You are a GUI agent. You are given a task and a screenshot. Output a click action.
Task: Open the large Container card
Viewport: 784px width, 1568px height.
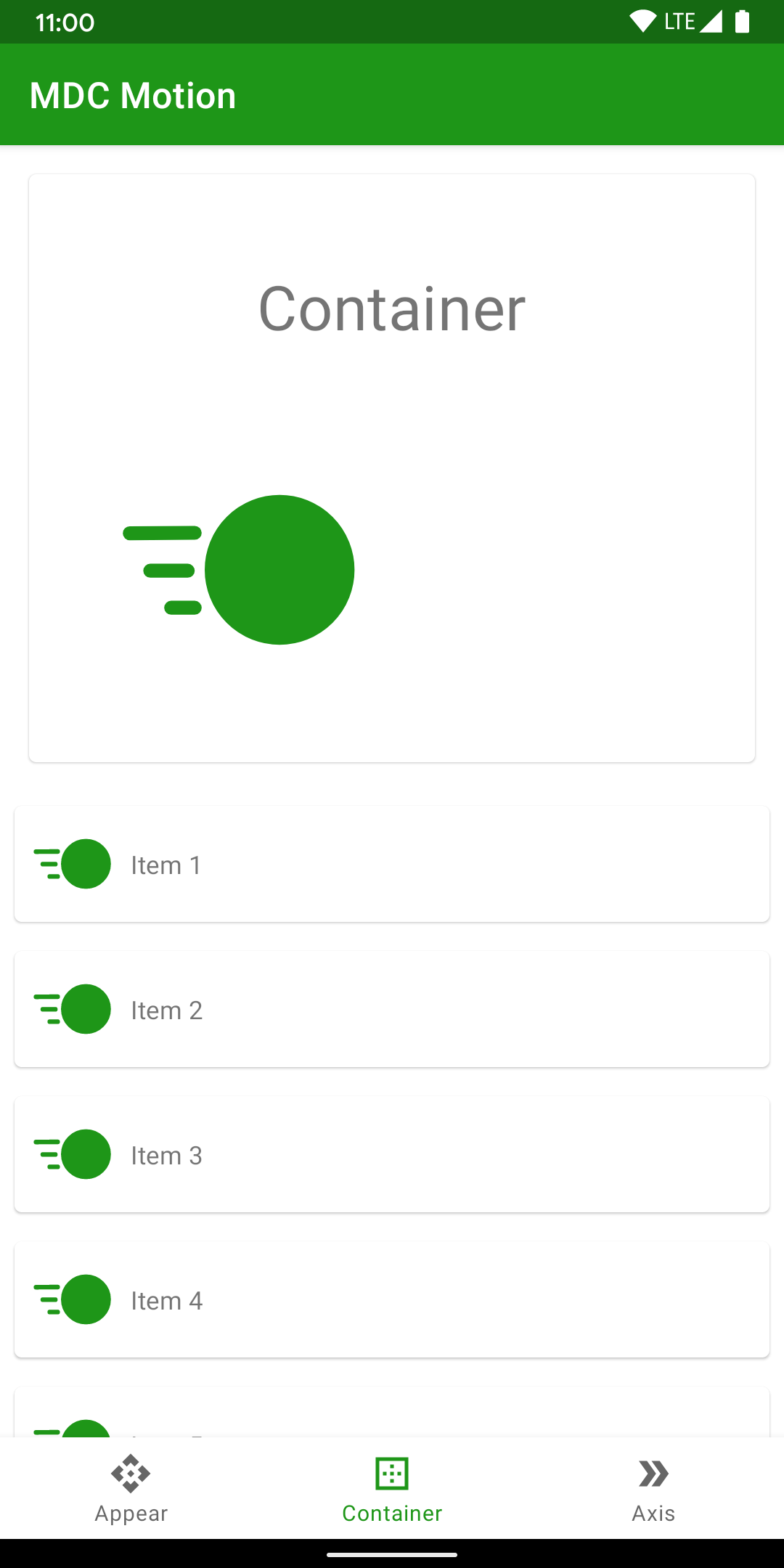tap(392, 468)
